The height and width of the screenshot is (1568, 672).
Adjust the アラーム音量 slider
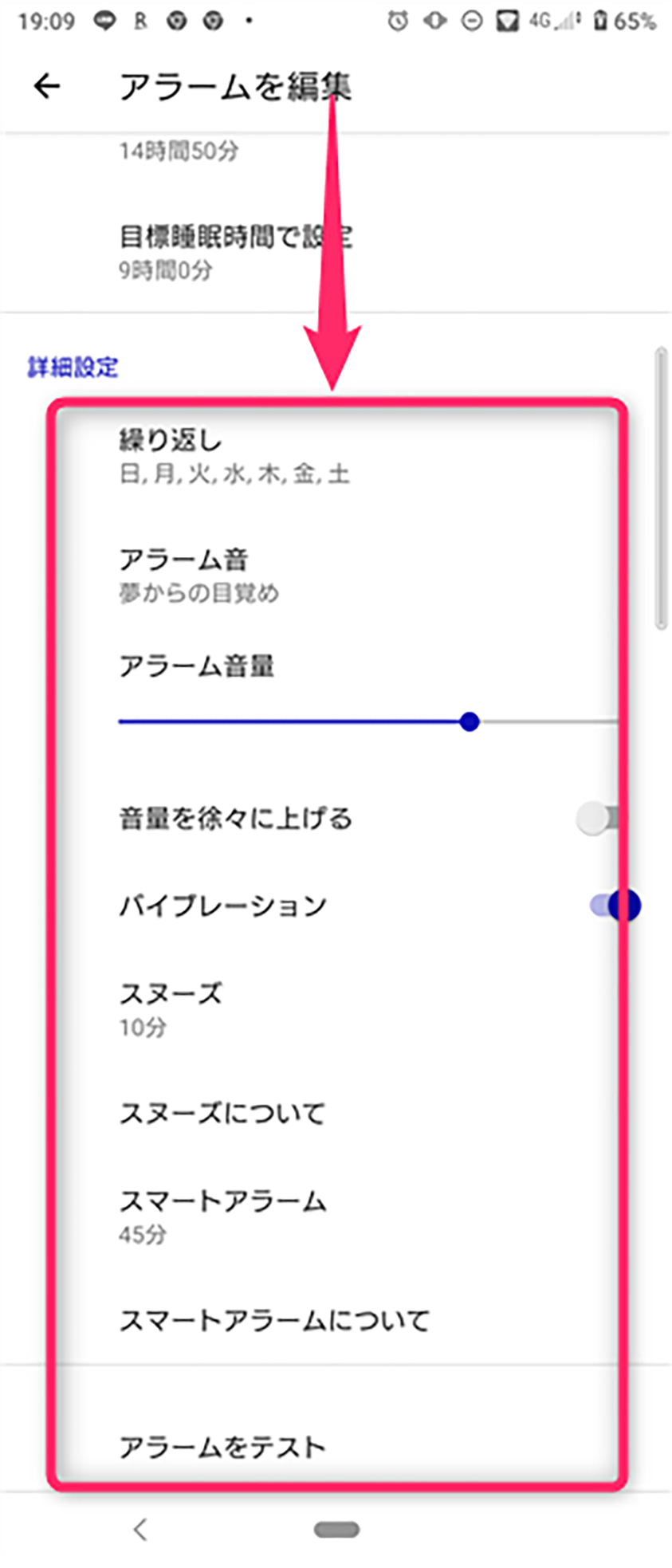470,722
